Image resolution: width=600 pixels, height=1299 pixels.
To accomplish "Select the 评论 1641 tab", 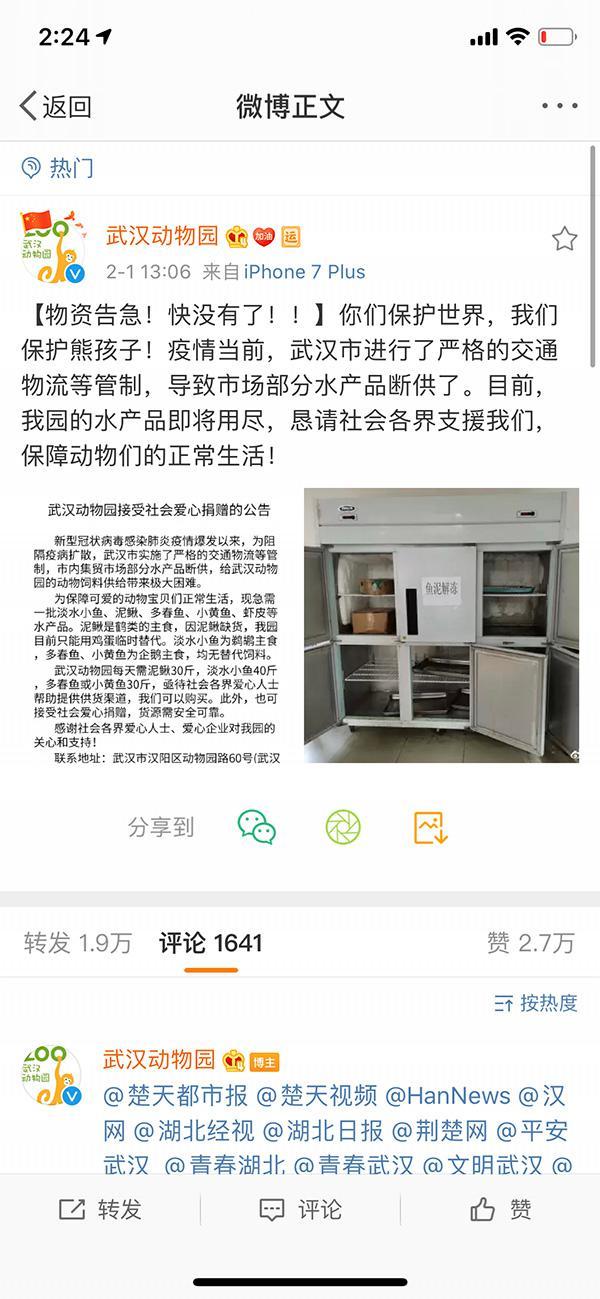I will click(x=210, y=942).
